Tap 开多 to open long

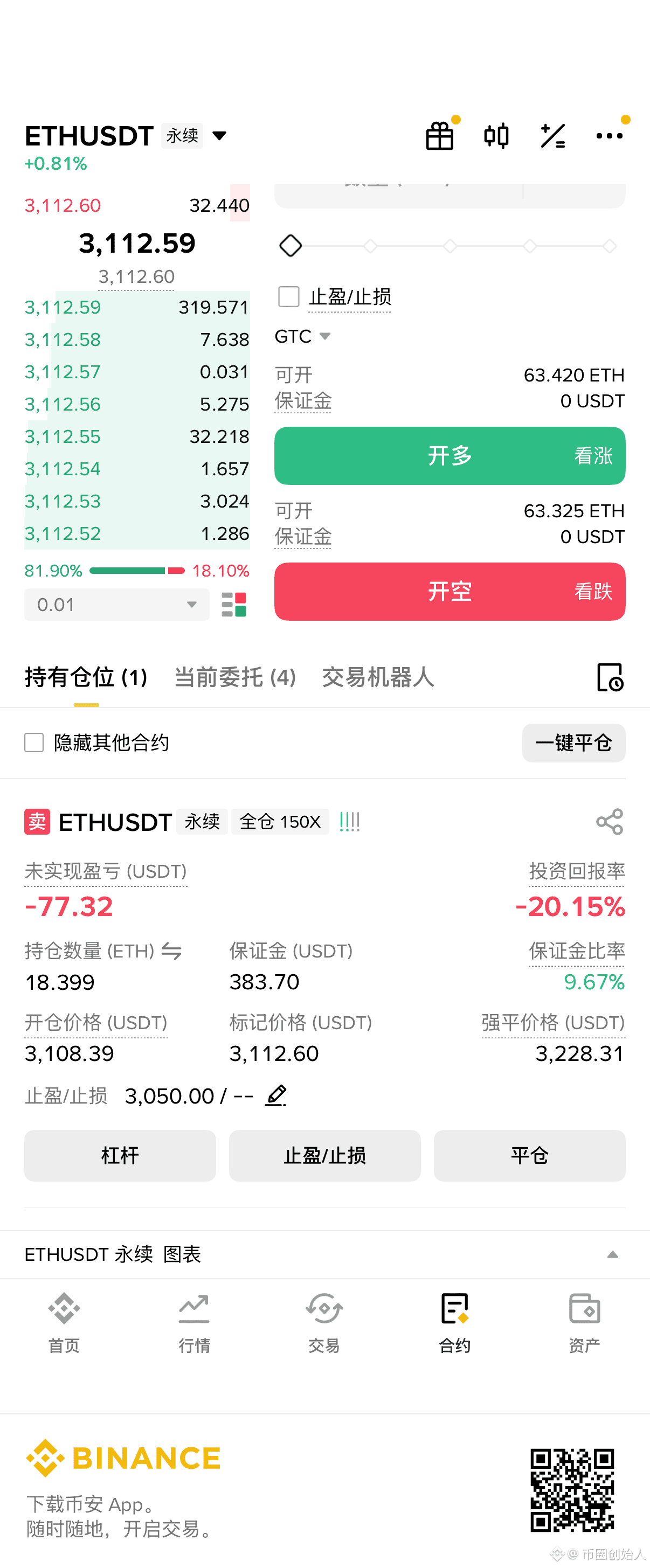point(450,455)
